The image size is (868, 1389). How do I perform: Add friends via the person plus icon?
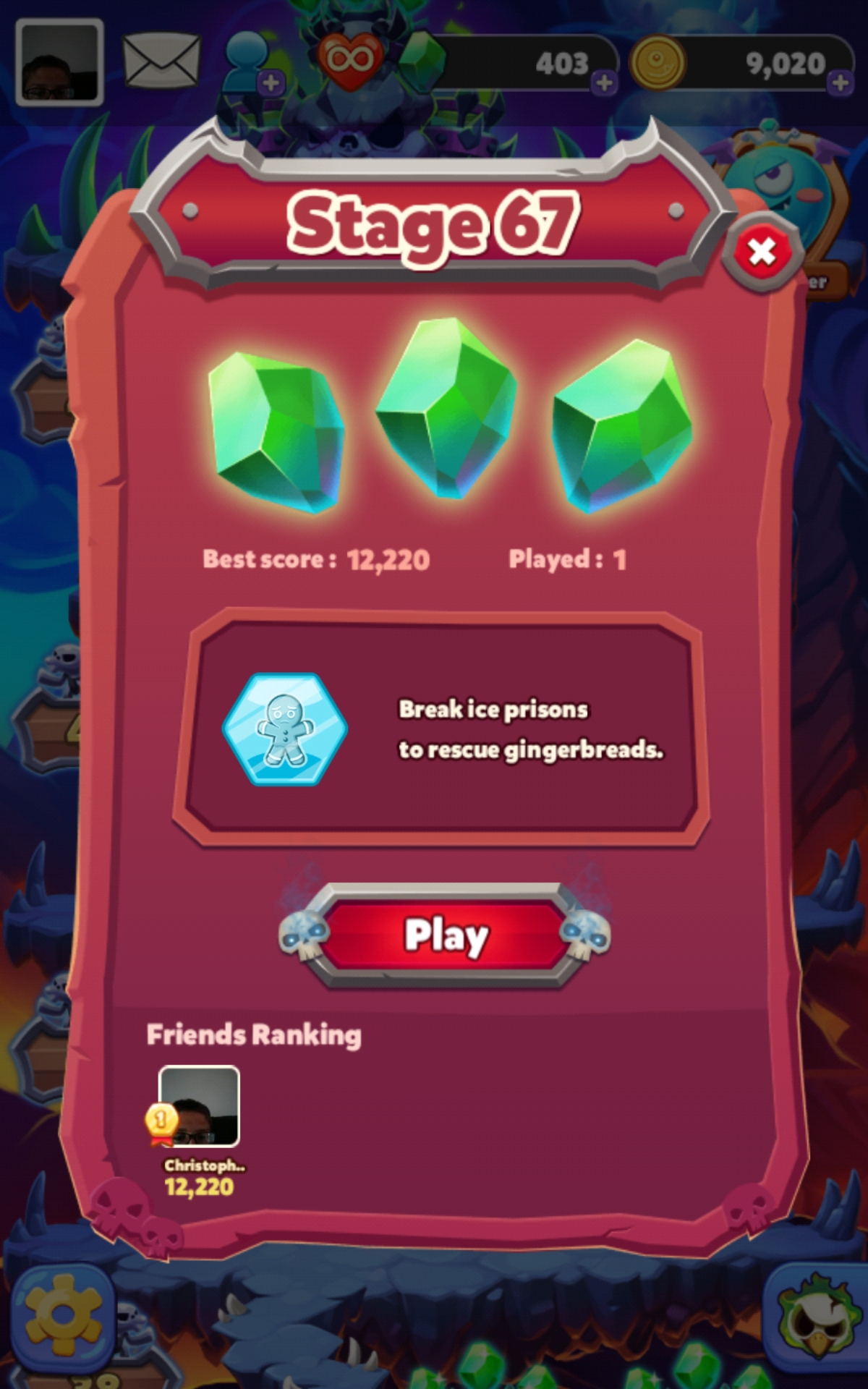point(253,65)
